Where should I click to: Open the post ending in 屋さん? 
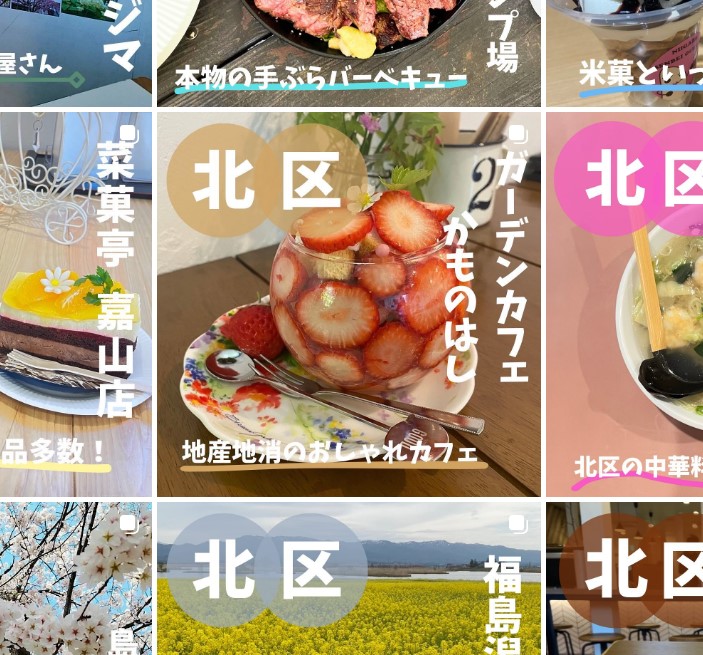pyautogui.click(x=75, y=50)
